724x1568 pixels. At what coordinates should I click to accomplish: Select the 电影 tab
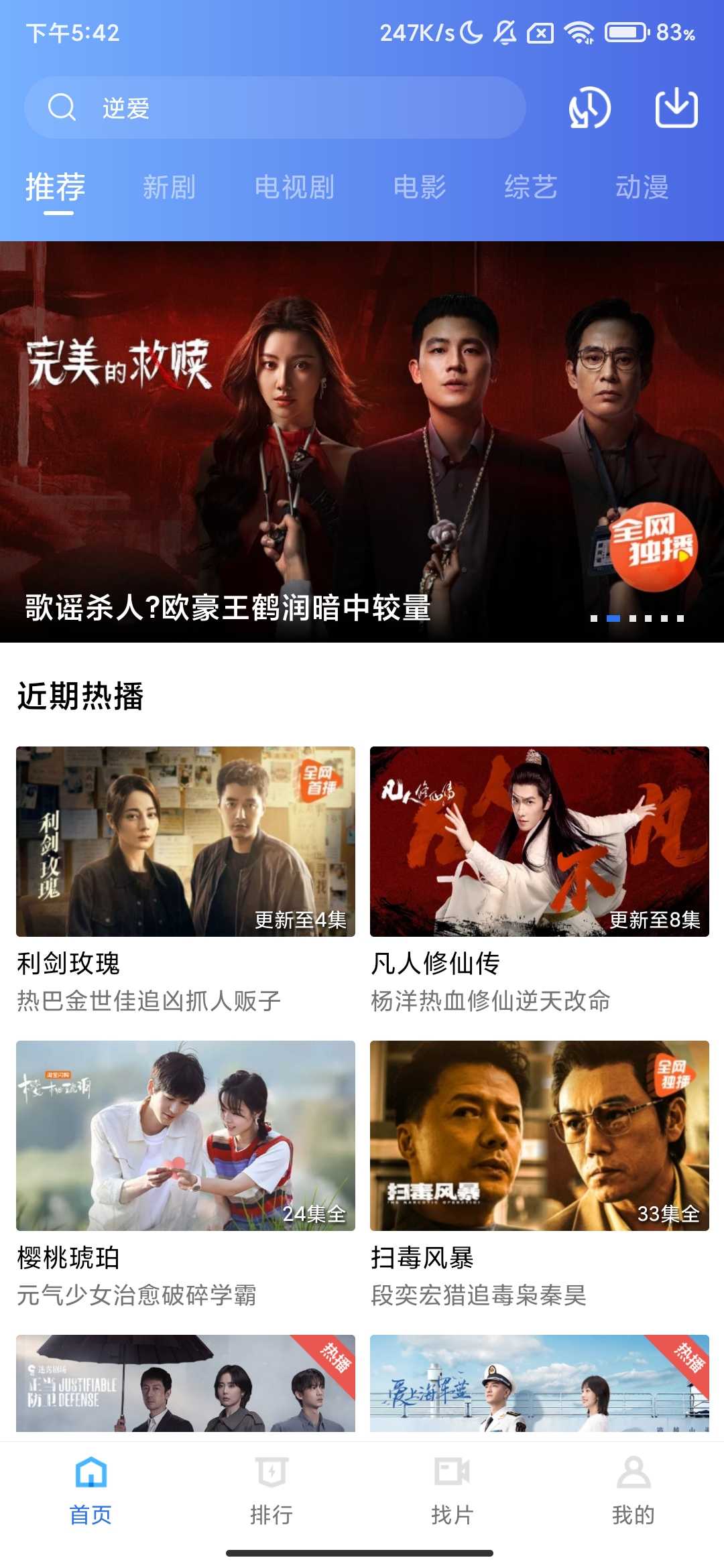pyautogui.click(x=420, y=187)
